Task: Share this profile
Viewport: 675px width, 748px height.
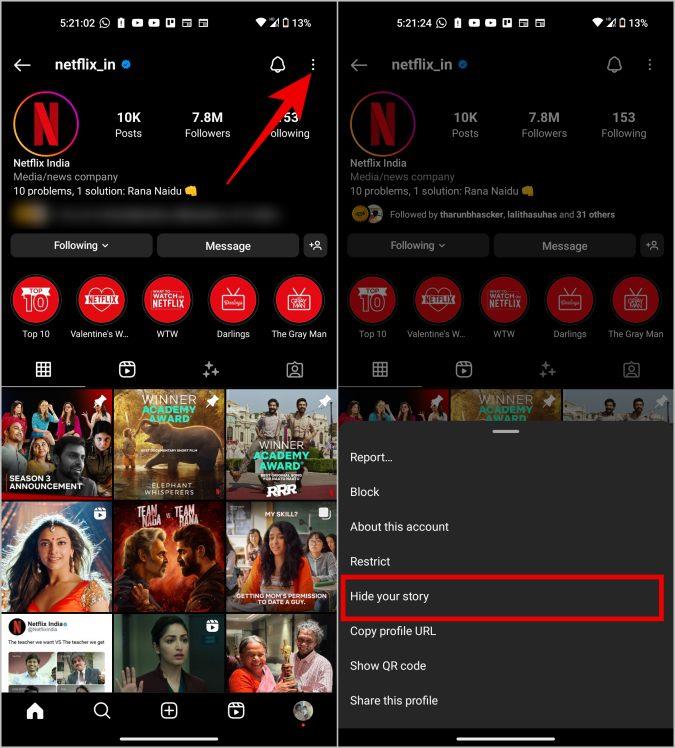Action: pyautogui.click(x=394, y=701)
